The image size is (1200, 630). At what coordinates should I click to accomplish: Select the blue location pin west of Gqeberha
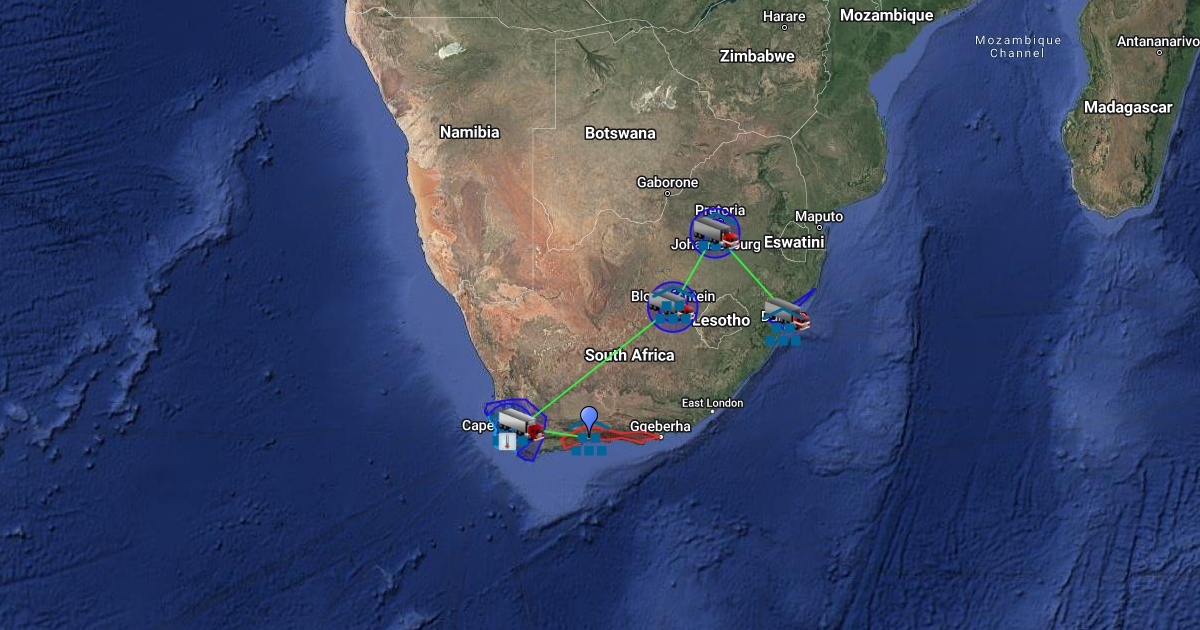[x=590, y=421]
